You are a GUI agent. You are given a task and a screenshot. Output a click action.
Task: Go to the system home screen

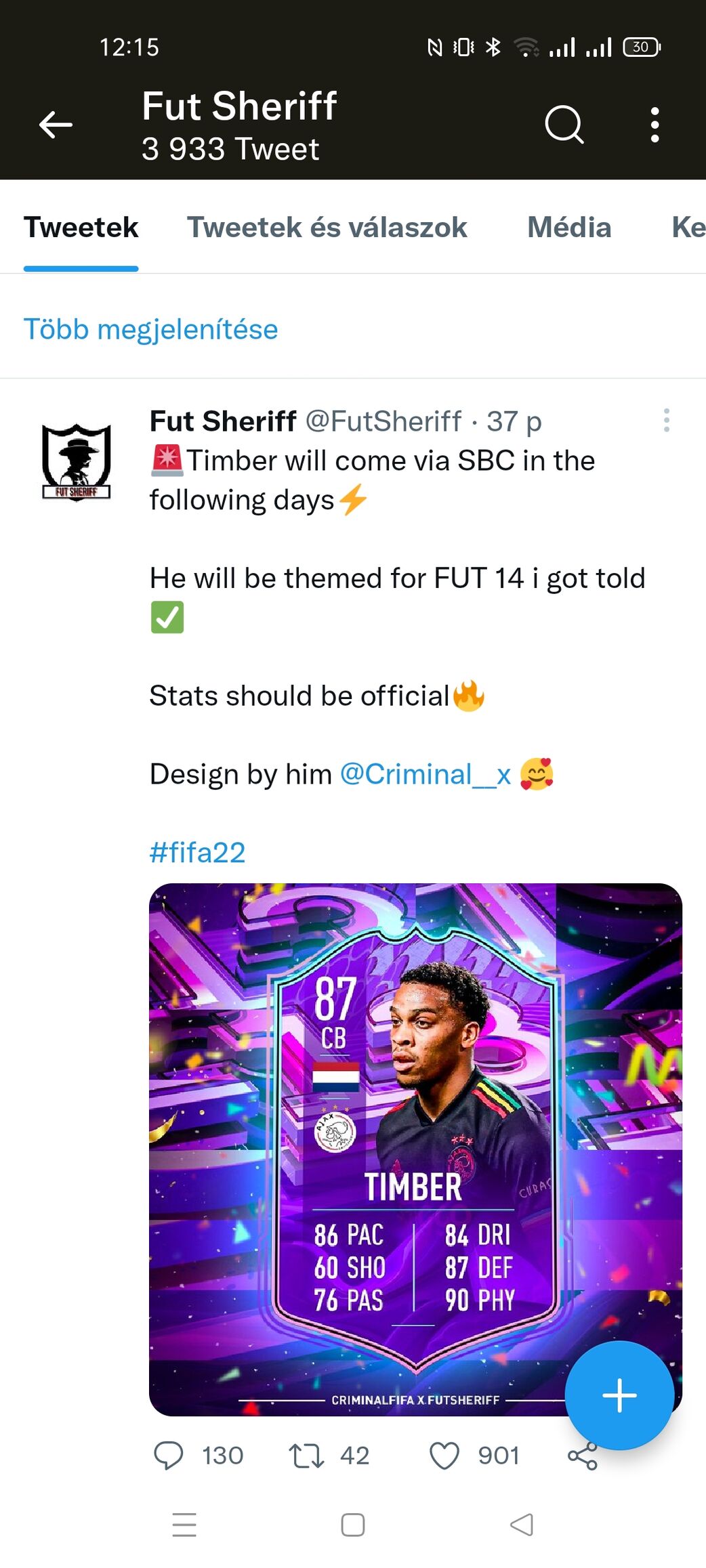[x=352, y=1525]
